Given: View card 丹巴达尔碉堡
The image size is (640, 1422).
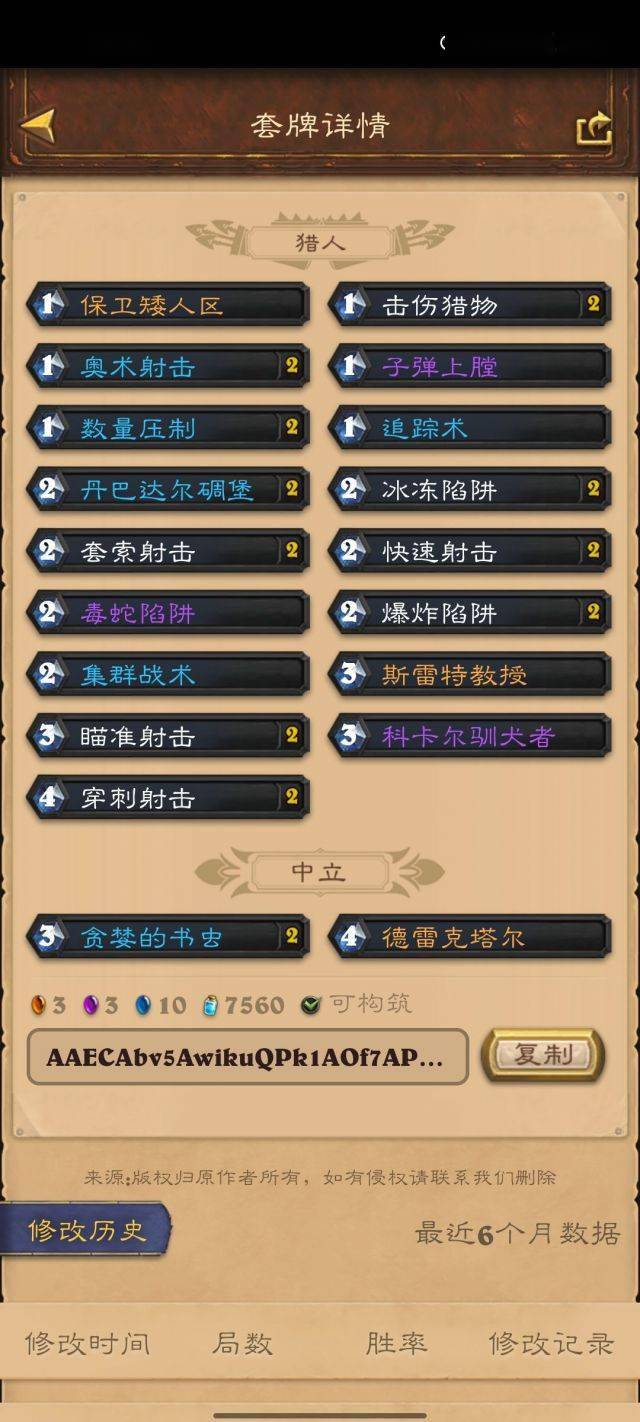Looking at the screenshot, I should [168, 490].
